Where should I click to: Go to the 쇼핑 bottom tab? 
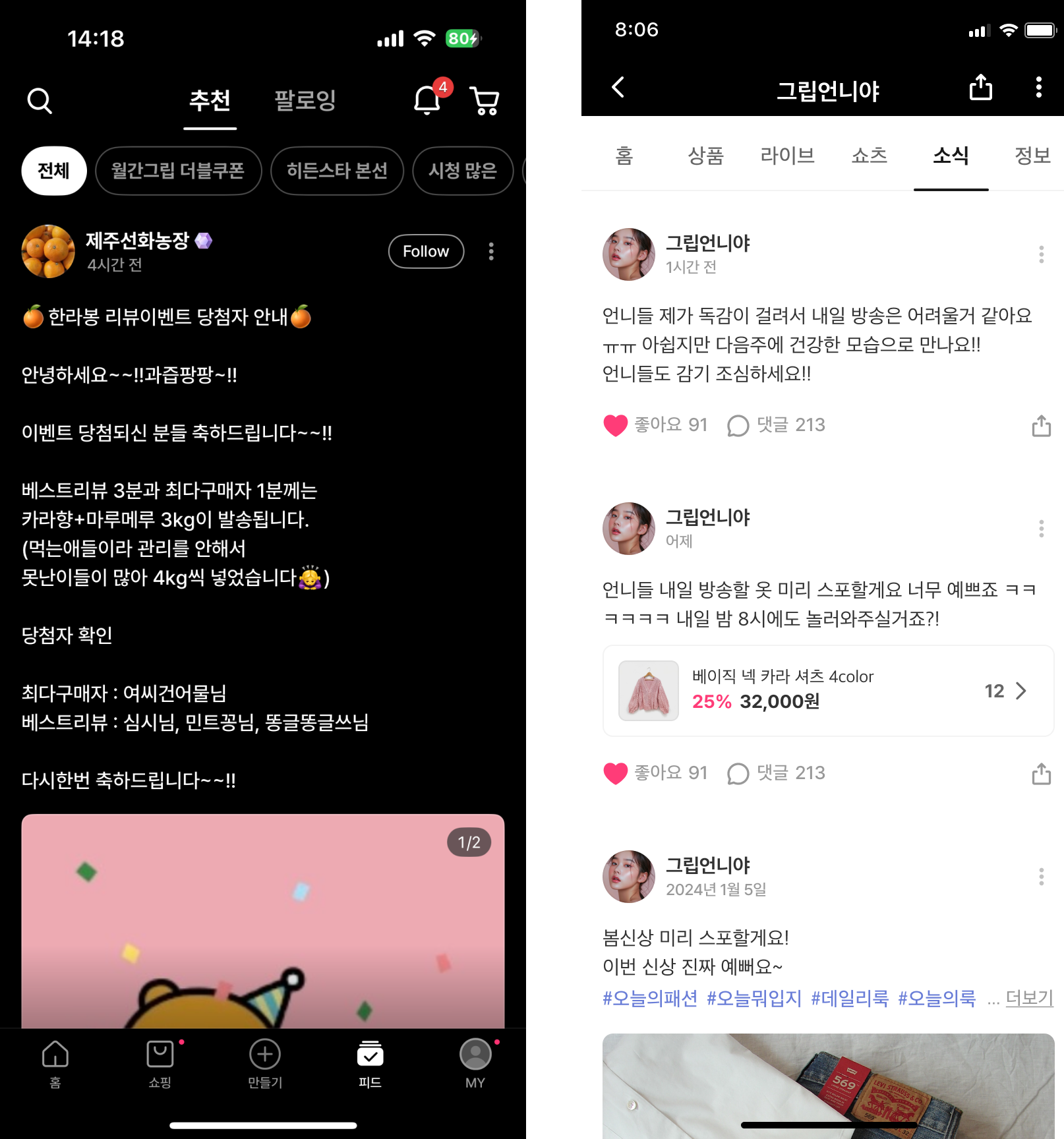(x=160, y=1063)
